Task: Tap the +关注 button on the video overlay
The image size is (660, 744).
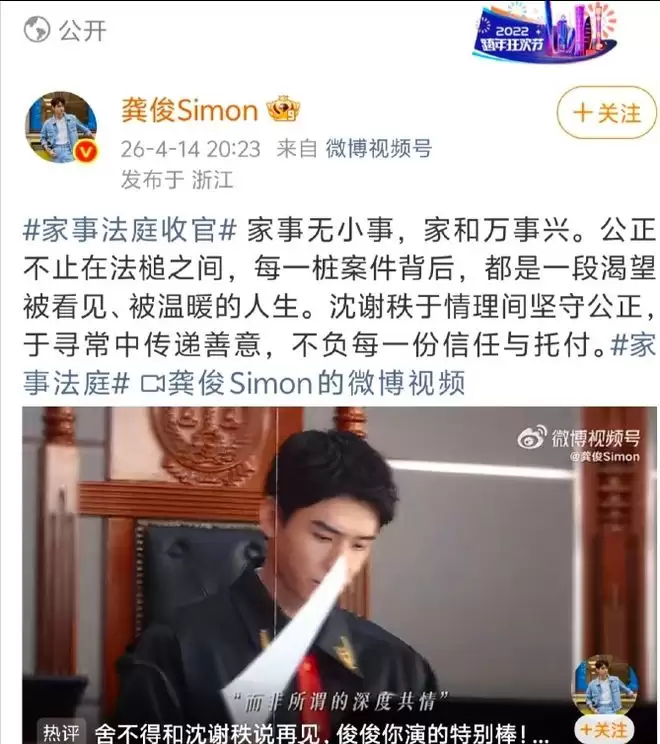Action: (605, 729)
